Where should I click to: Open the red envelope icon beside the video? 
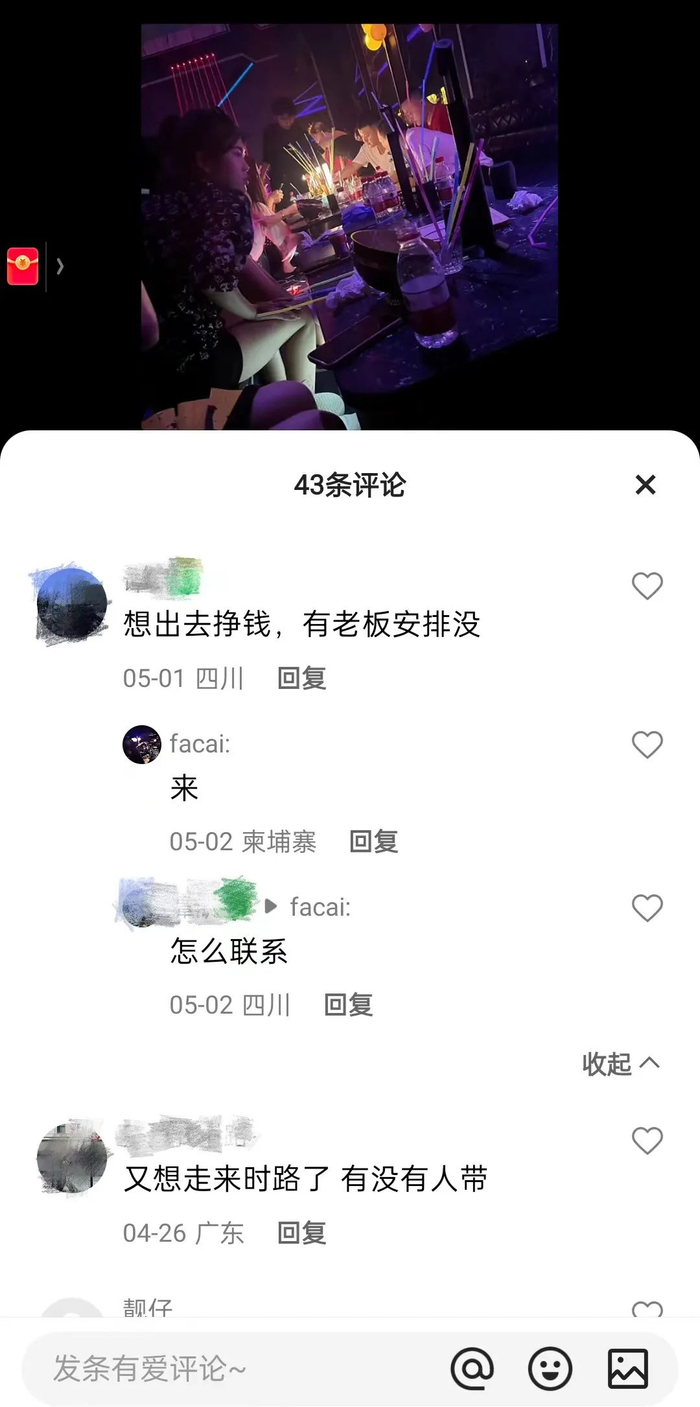pyautogui.click(x=23, y=266)
